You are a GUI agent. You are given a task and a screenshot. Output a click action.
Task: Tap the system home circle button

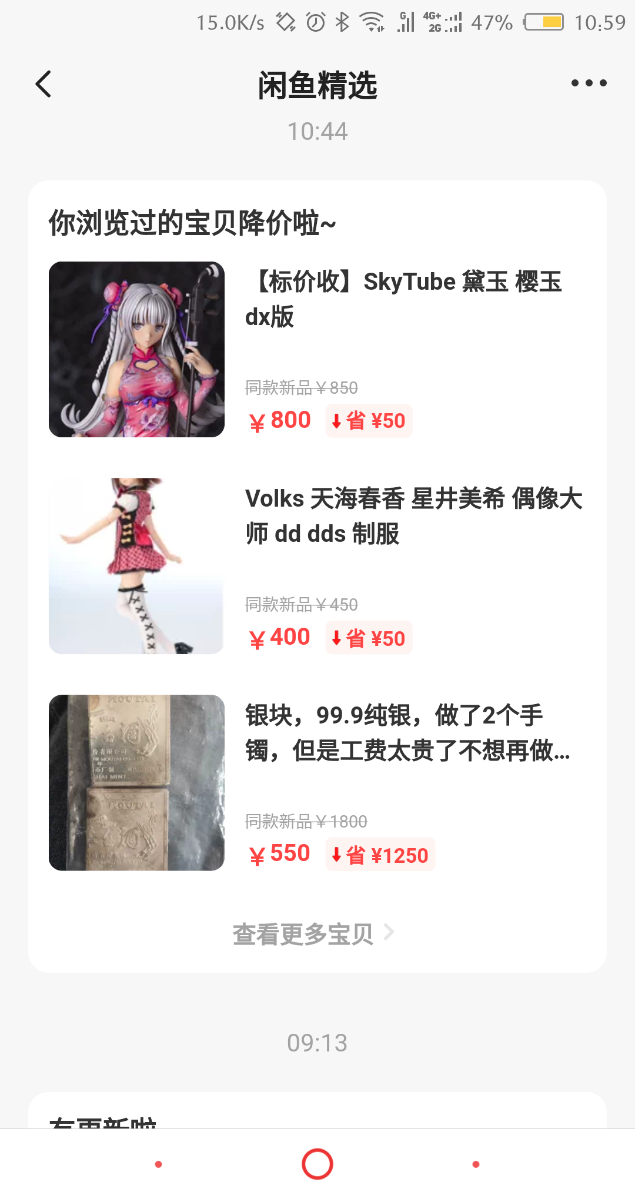click(317, 1164)
